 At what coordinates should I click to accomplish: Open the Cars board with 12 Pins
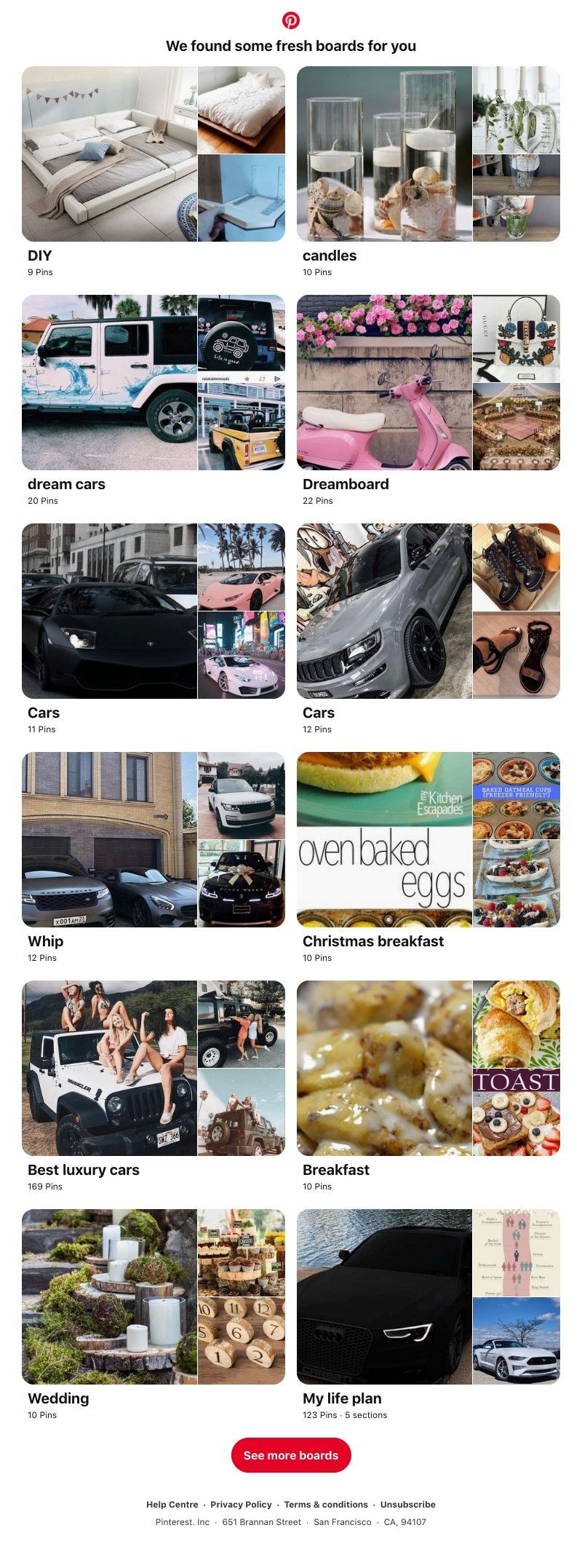428,611
